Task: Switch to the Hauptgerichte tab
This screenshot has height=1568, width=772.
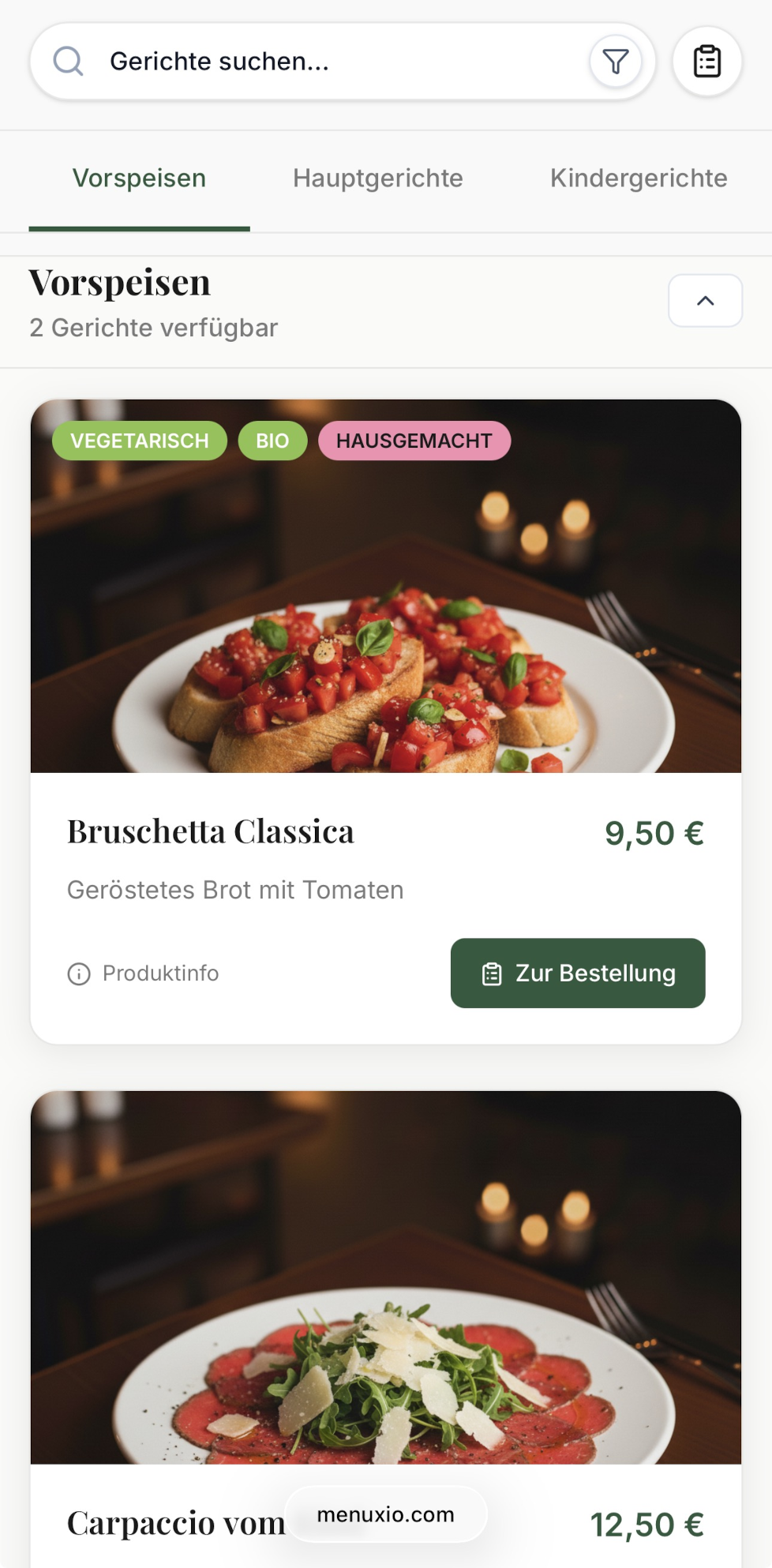Action: click(x=377, y=178)
